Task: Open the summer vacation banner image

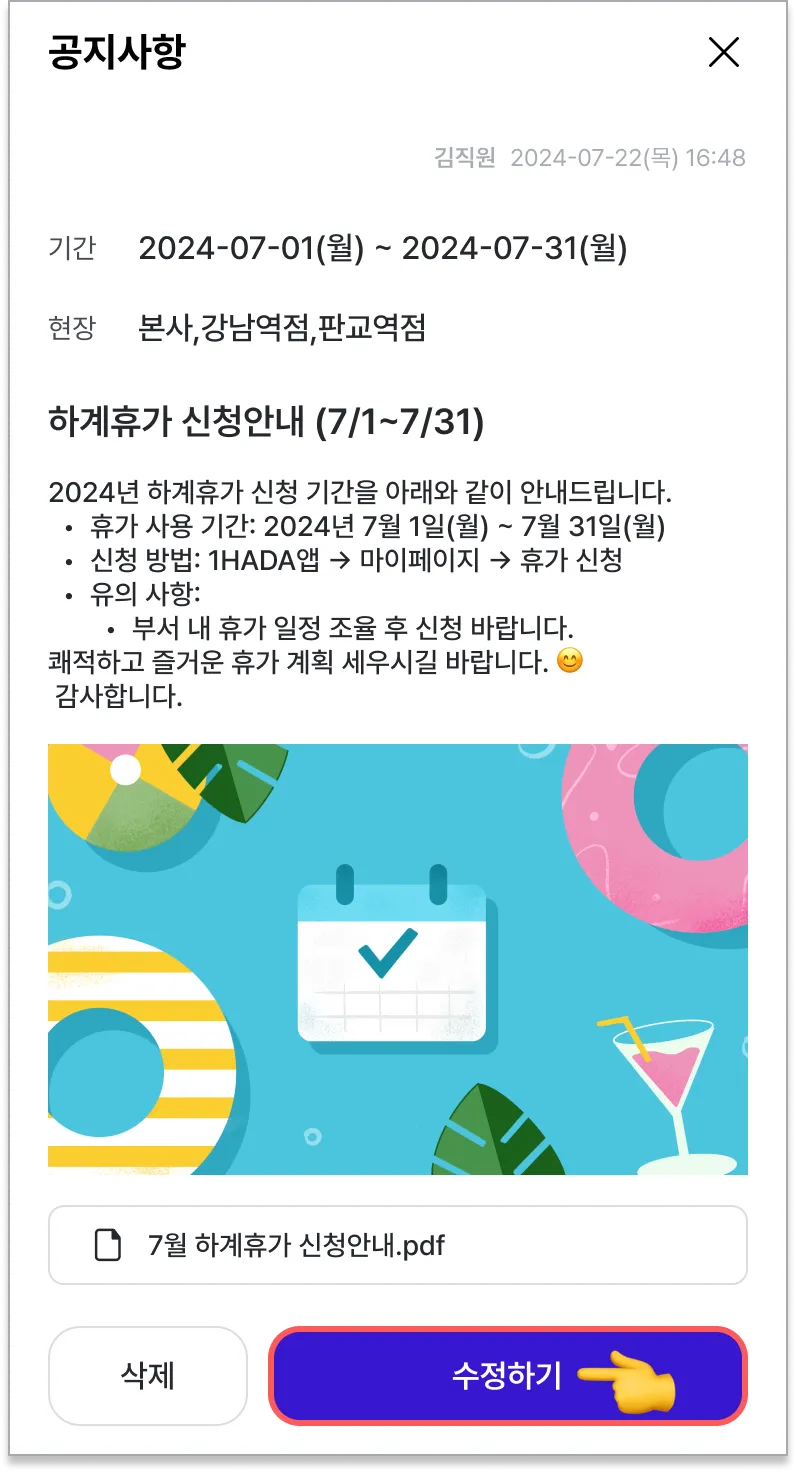Action: pyautogui.click(x=397, y=959)
